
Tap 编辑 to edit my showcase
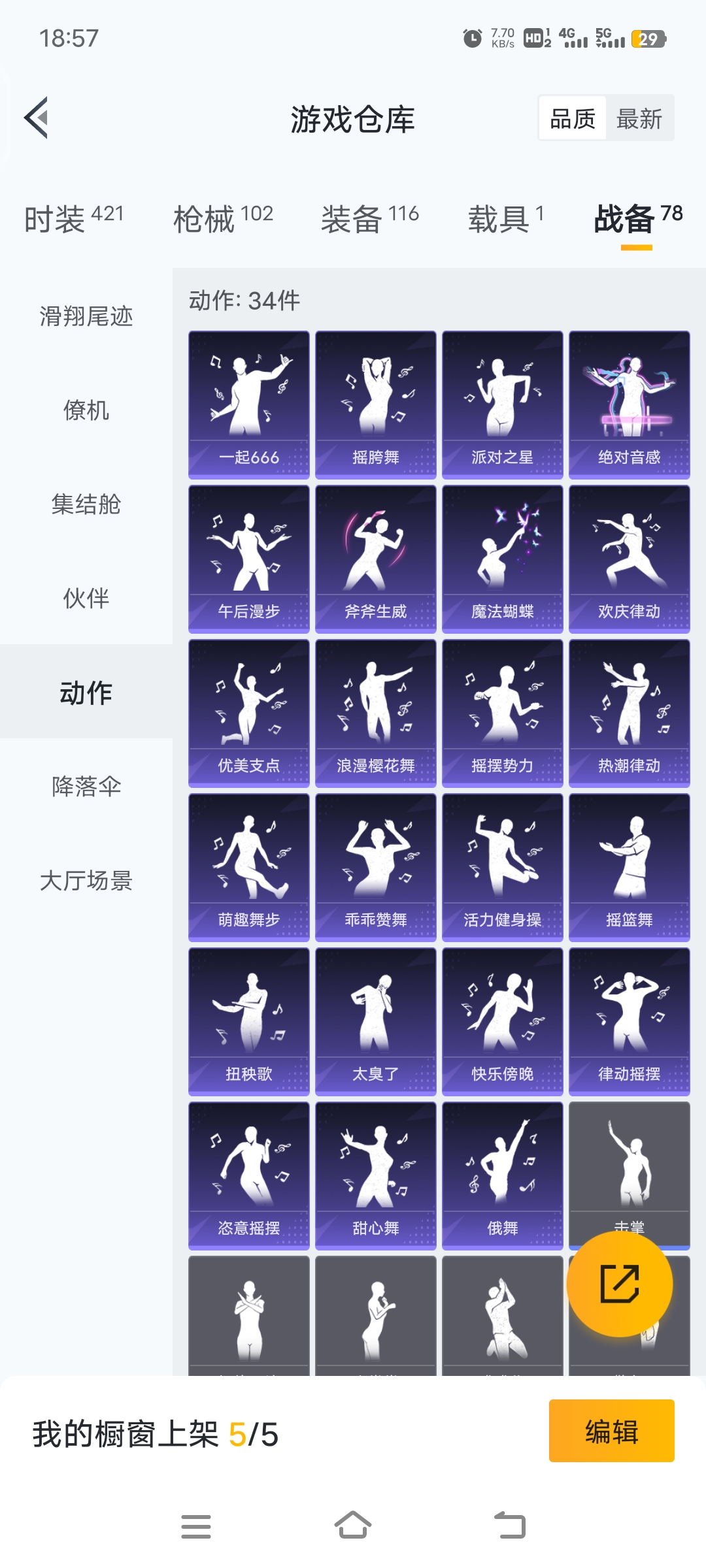coord(611,1431)
